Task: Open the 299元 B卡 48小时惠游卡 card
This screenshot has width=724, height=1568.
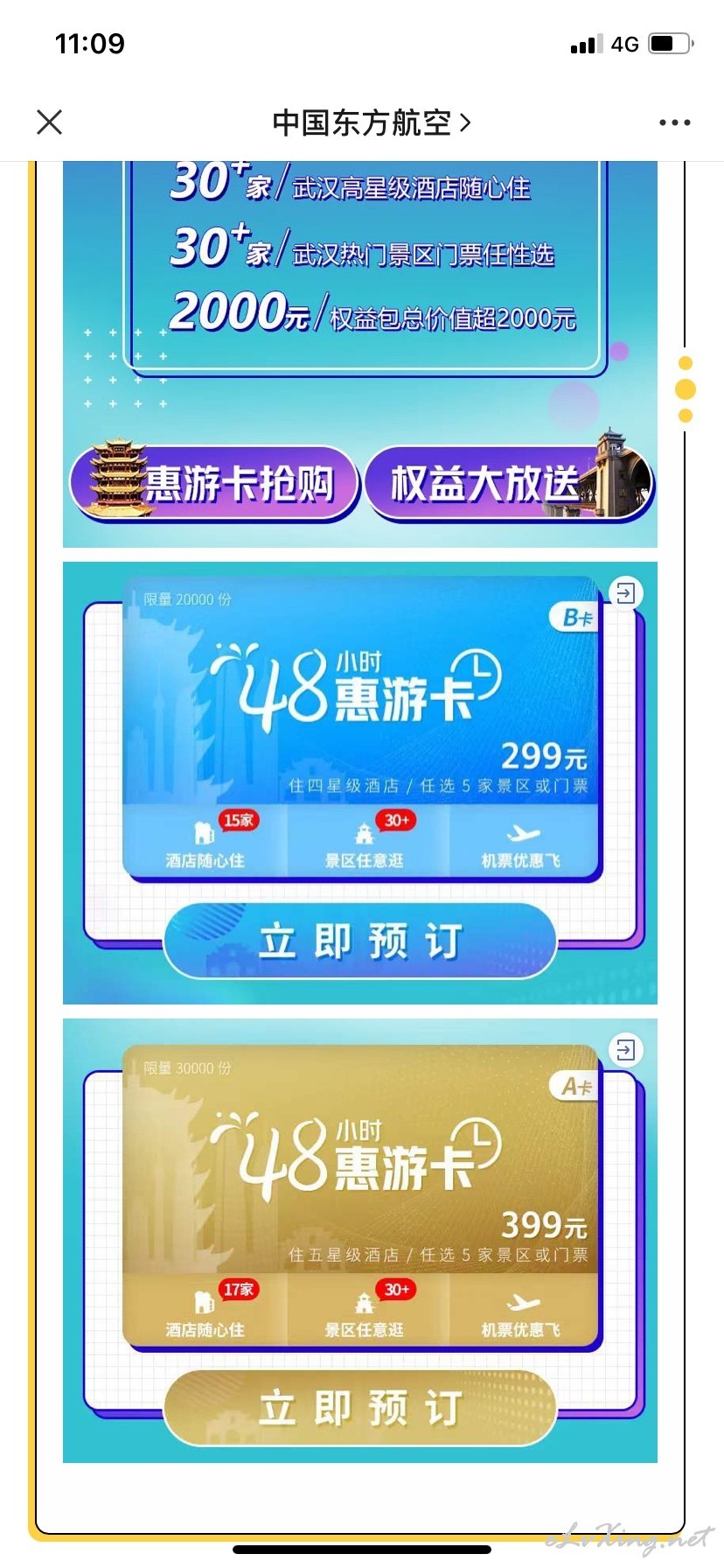Action: pos(361,727)
